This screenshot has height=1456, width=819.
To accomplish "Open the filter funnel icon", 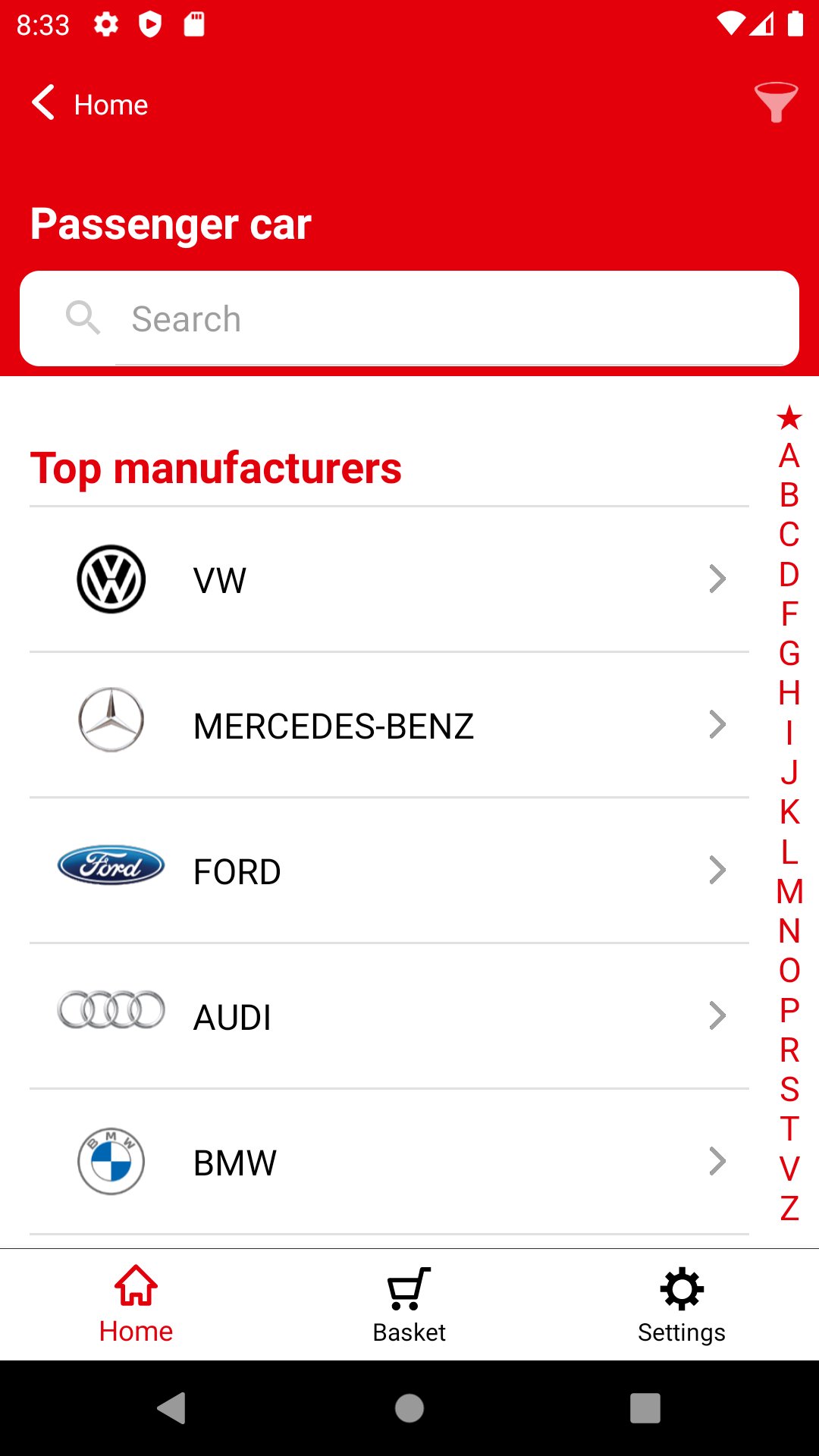I will coord(775,103).
